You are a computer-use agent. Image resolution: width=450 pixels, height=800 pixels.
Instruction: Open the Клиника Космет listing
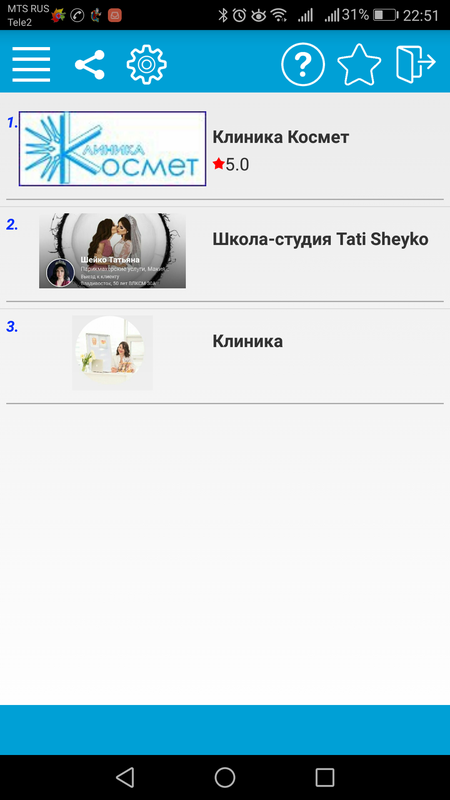click(x=225, y=148)
